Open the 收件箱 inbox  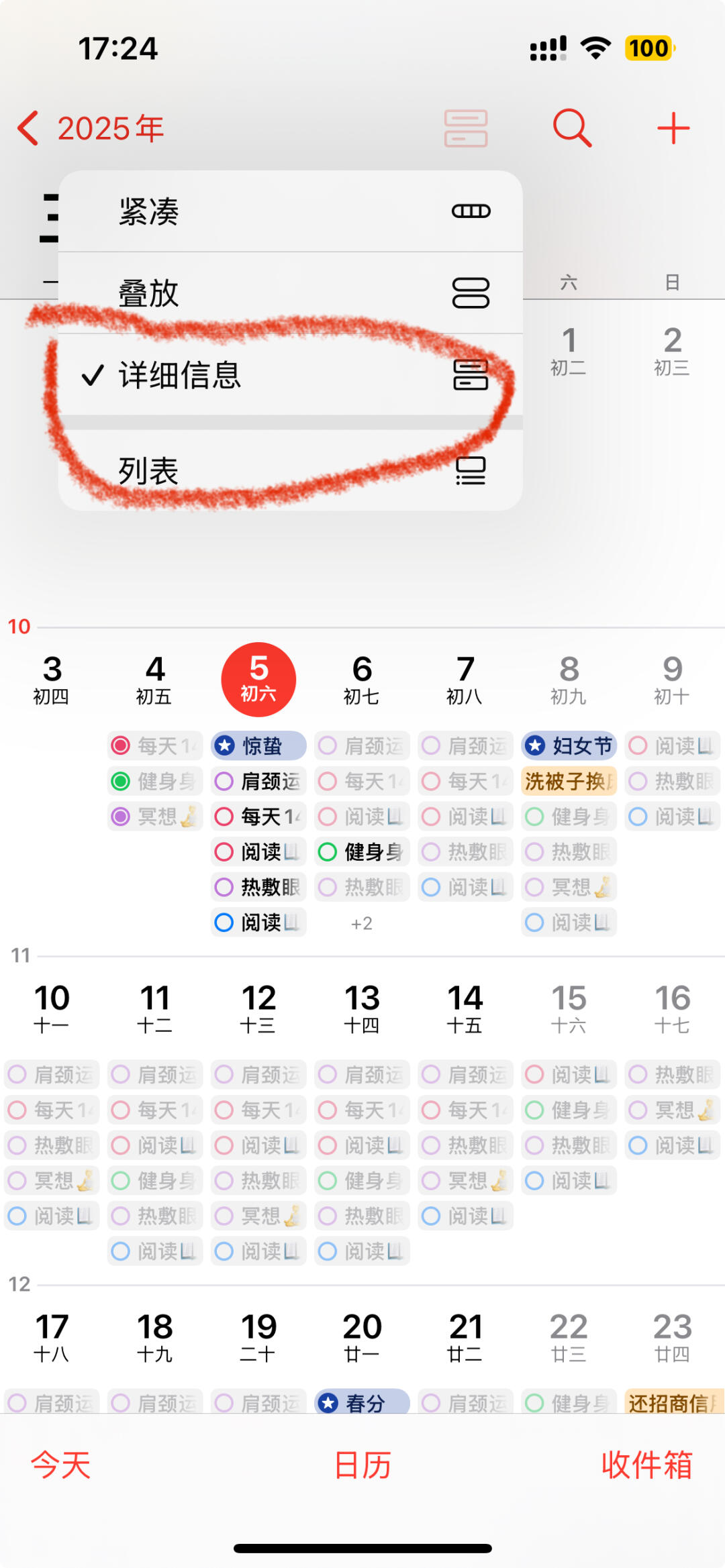pos(646,1464)
